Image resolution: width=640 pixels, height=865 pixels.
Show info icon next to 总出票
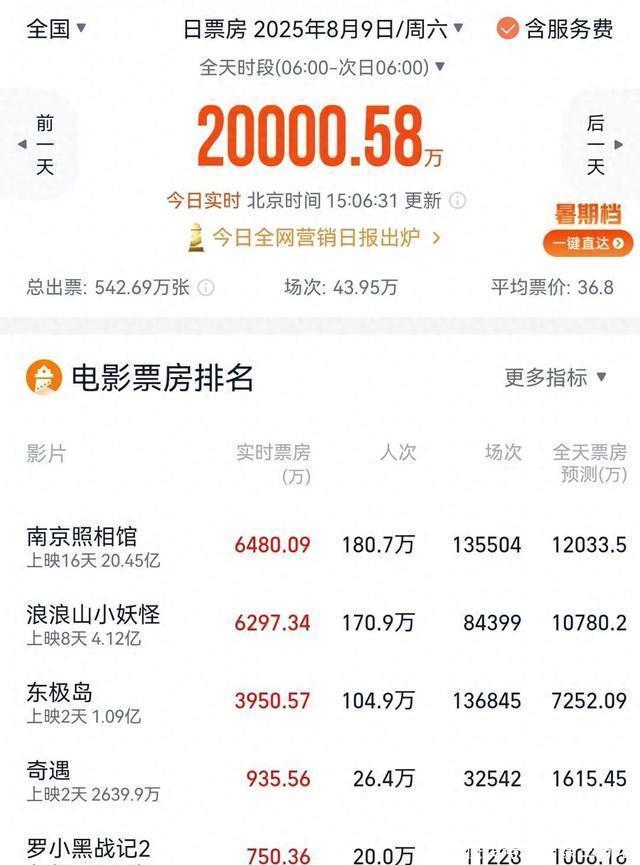[x=206, y=288]
